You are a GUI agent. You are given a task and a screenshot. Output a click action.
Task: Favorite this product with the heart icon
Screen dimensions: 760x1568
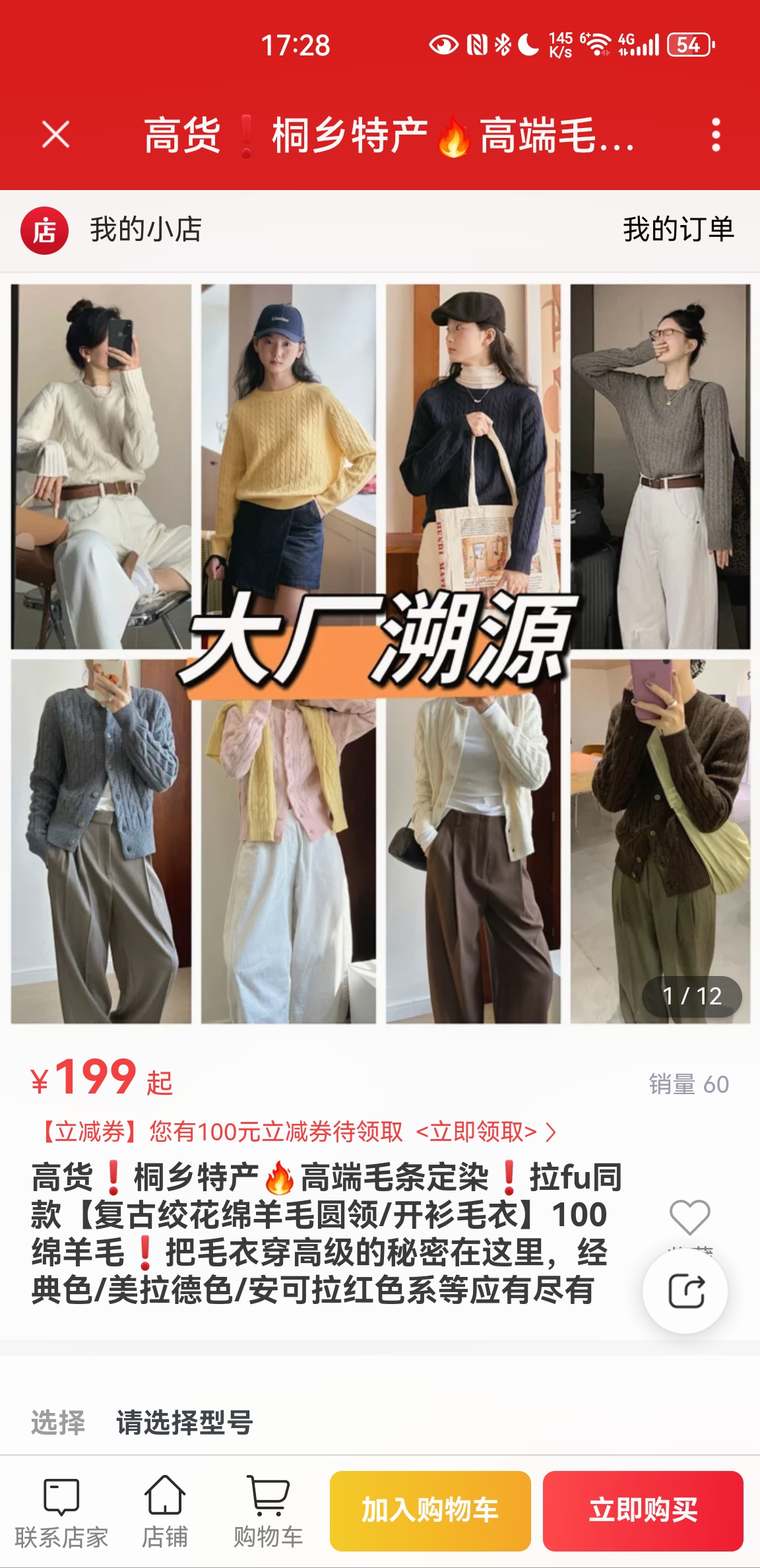point(689,1216)
